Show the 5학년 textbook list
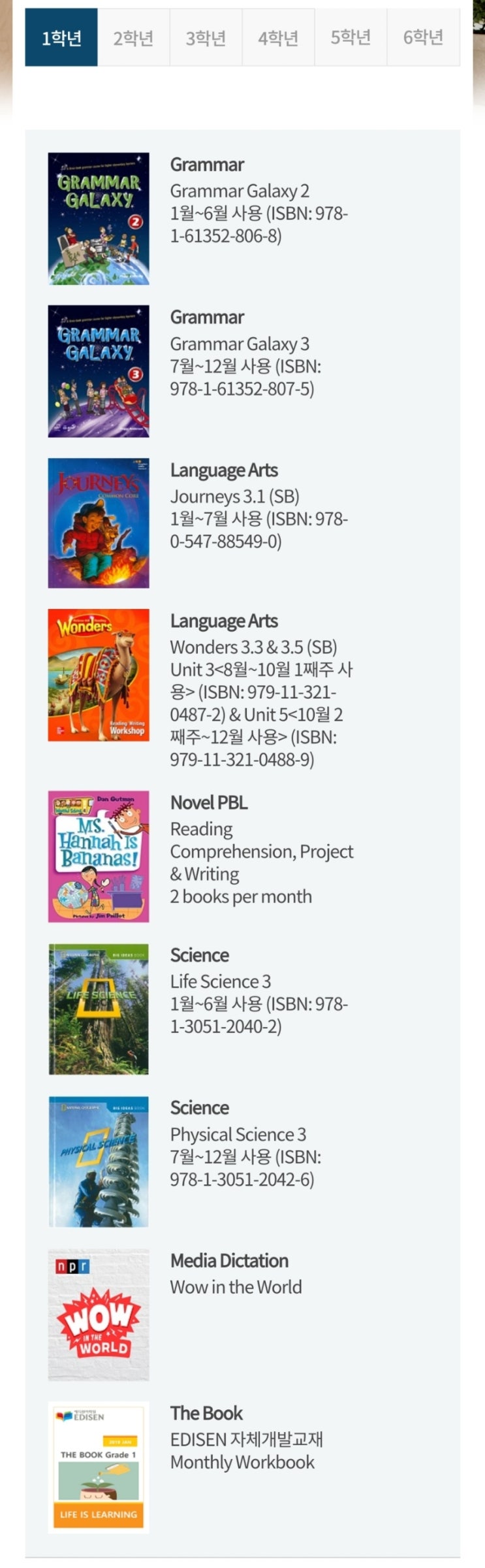 tap(351, 38)
